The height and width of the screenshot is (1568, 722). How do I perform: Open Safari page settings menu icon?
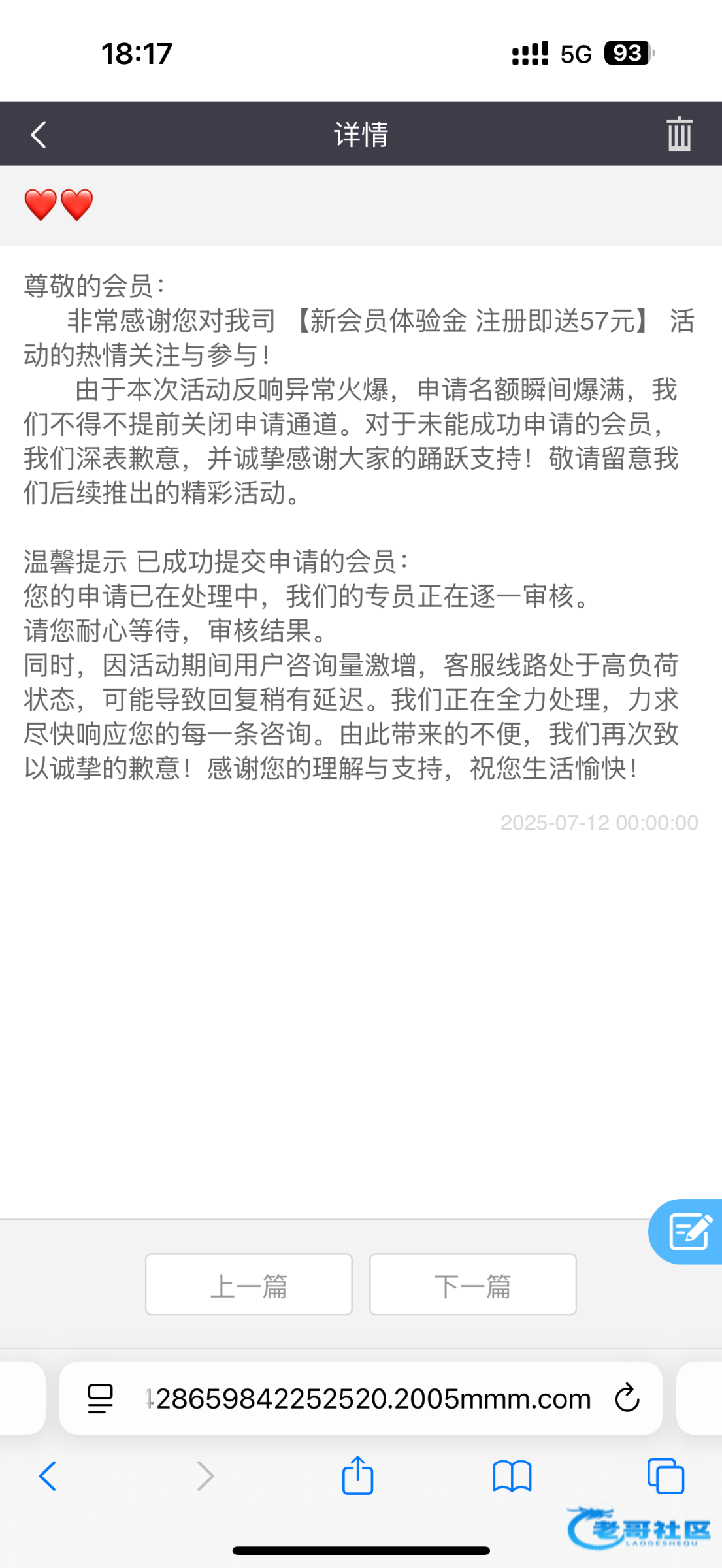pos(100,1399)
